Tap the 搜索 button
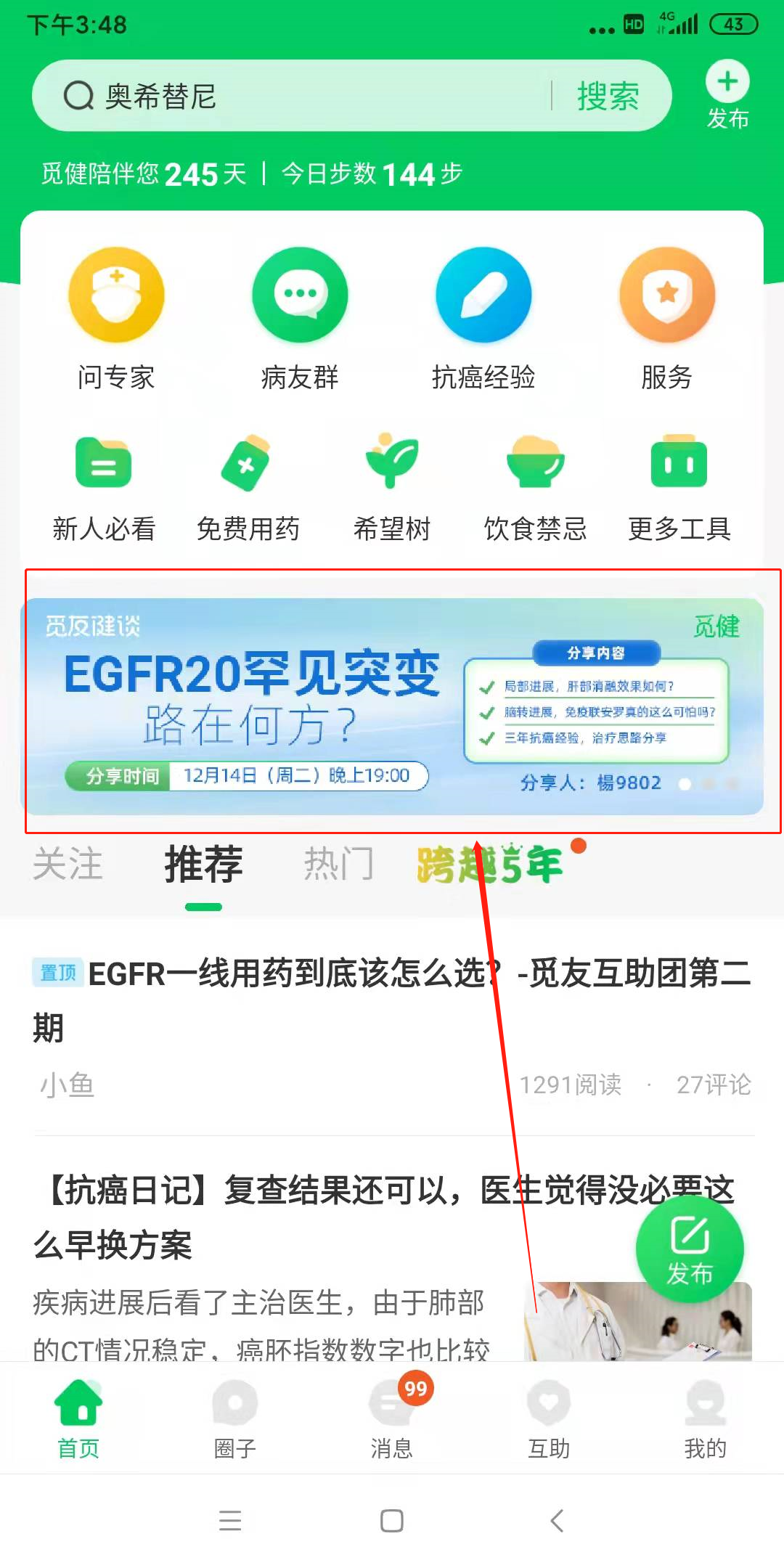Screen dimensions: 784x1568 pyautogui.click(x=608, y=96)
